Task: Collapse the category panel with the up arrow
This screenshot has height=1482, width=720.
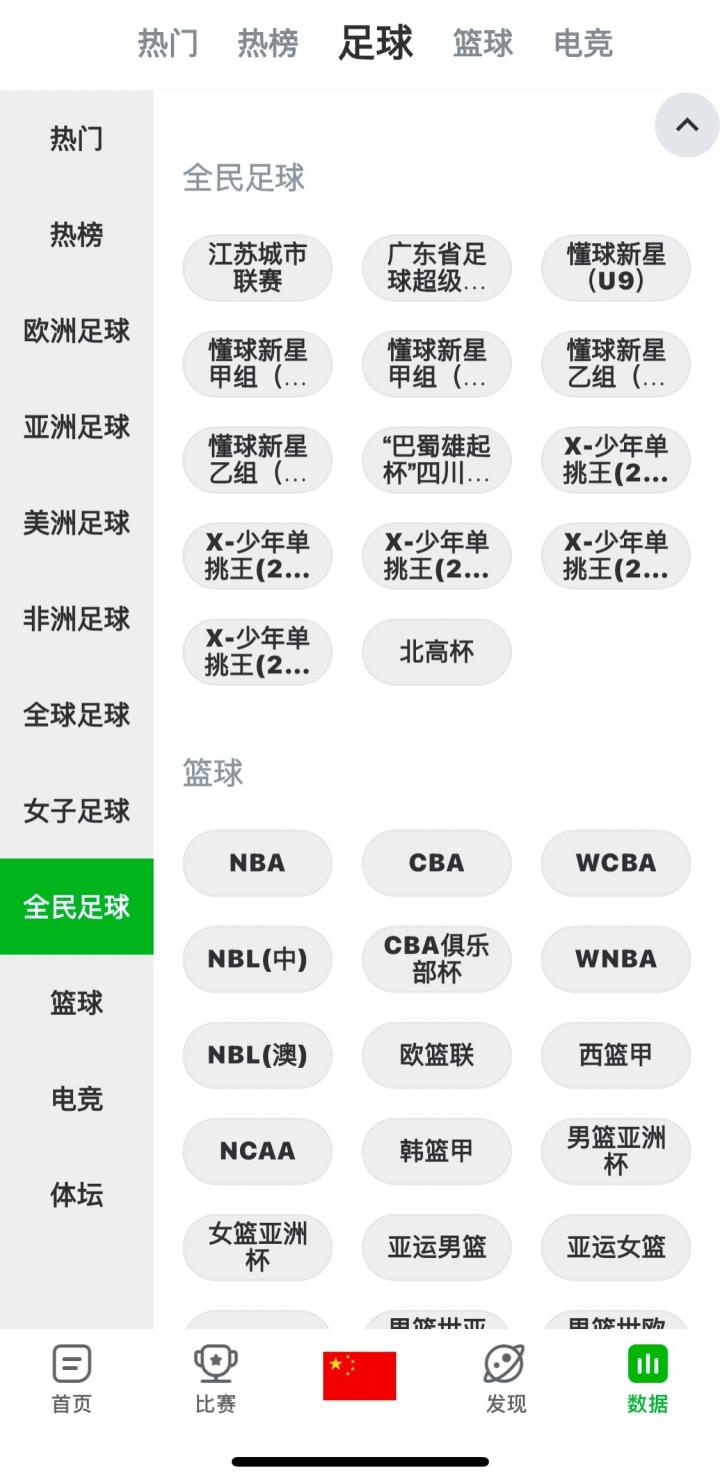Action: pos(687,125)
